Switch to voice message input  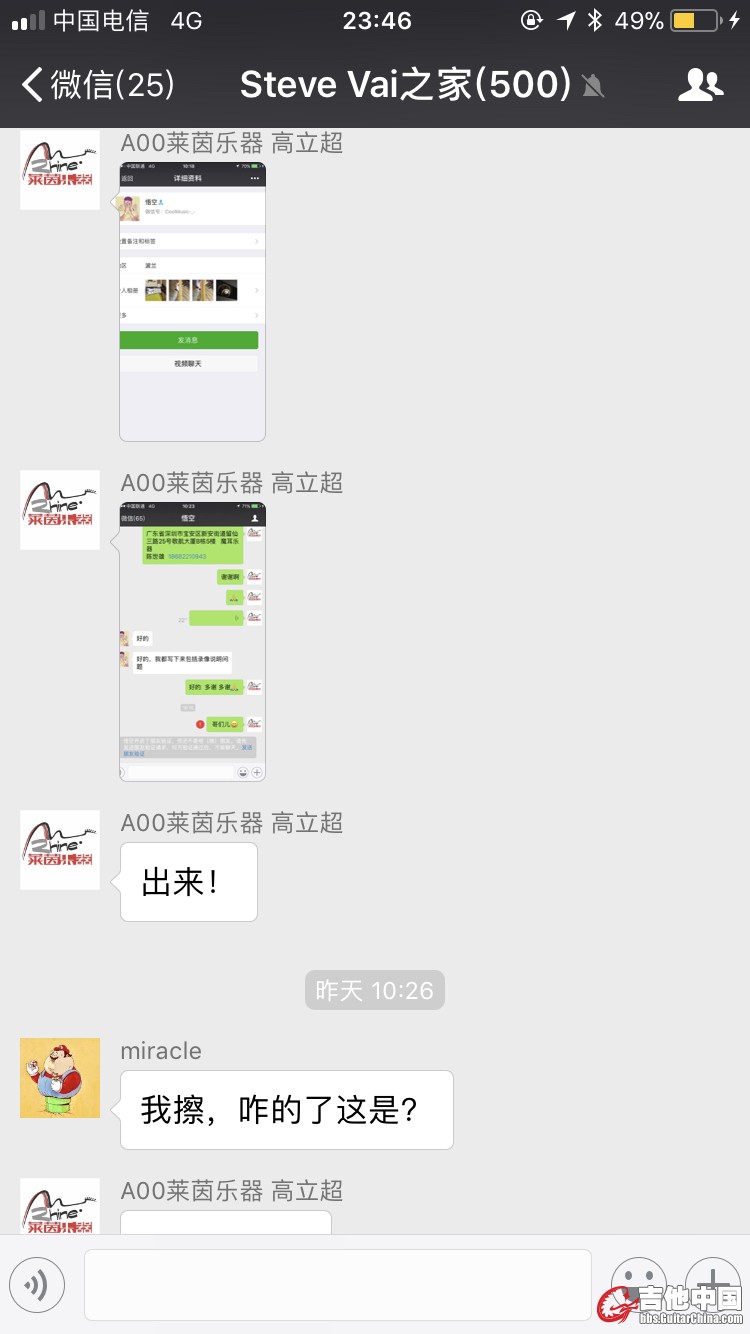[37, 1284]
